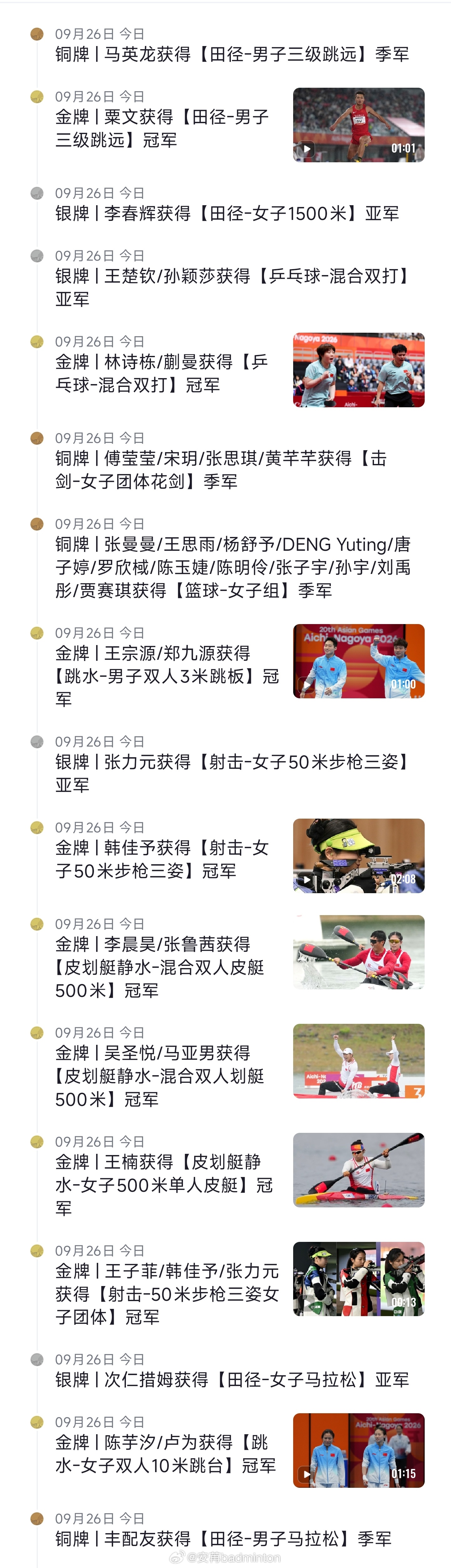451x1568 pixels.
Task: Play the 王子菲/韩佳予/张力元 rifle team gold video
Action: 359,1279
